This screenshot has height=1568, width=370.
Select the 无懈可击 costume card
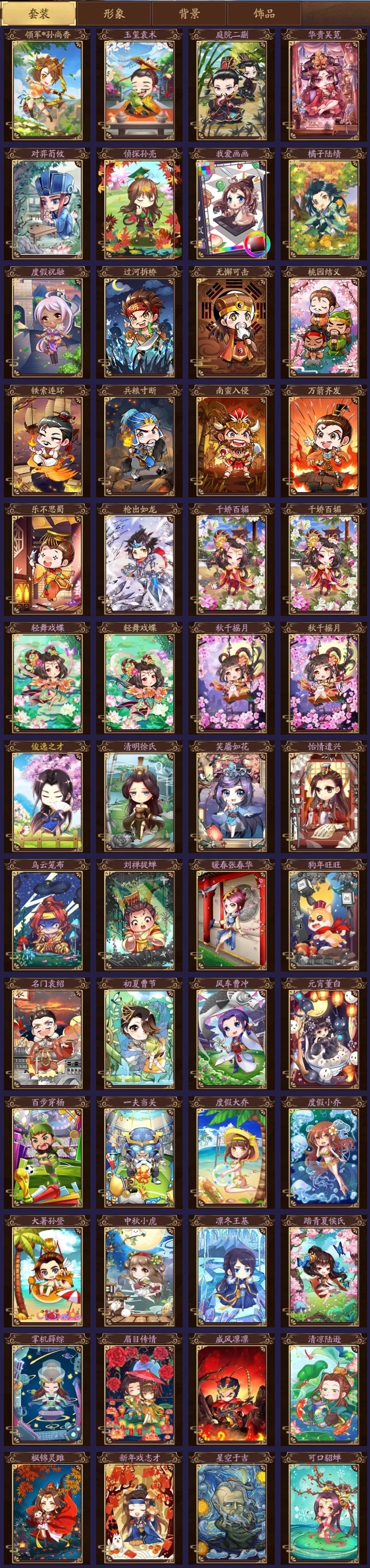tap(232, 326)
